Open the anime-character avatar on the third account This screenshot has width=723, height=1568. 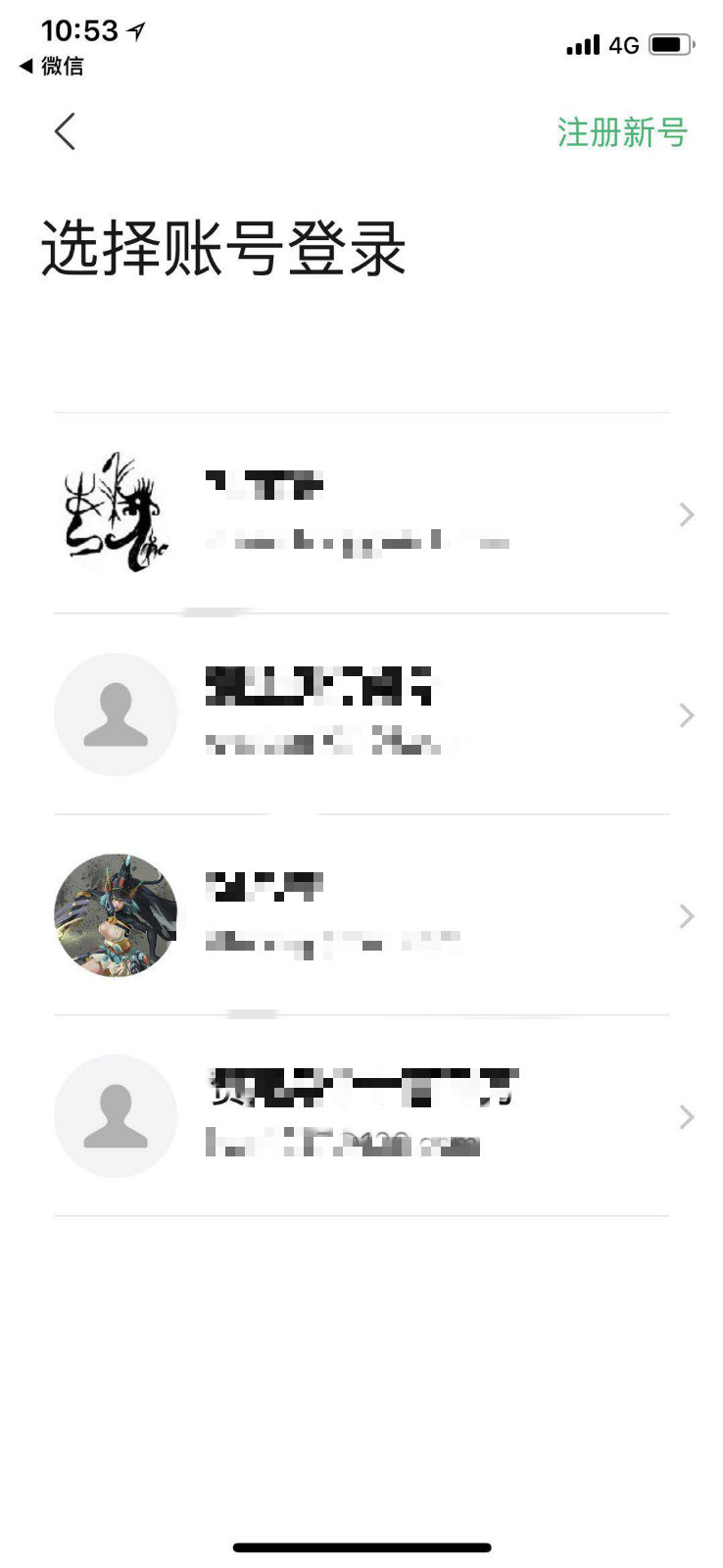[x=116, y=915]
